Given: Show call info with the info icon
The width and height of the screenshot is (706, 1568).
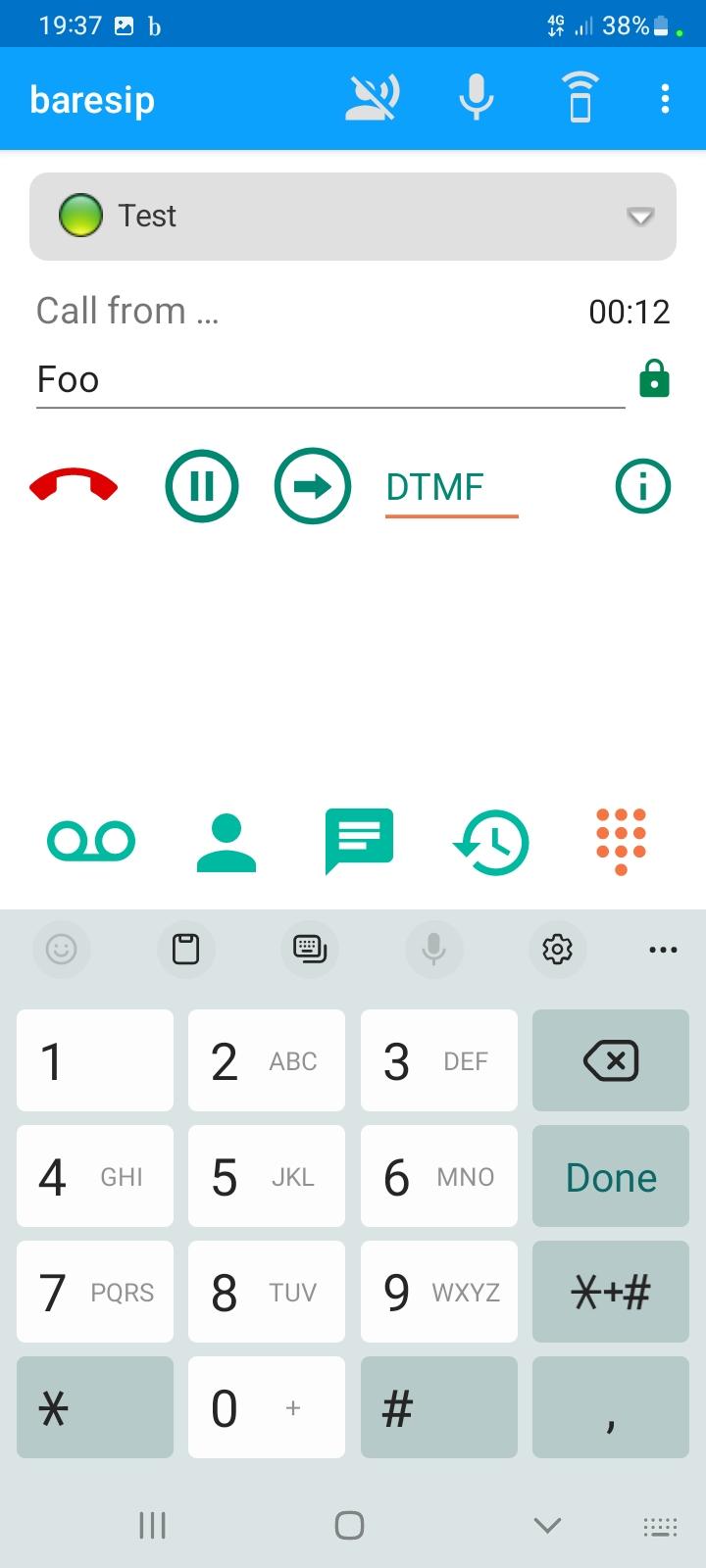Looking at the screenshot, I should coord(643,486).
